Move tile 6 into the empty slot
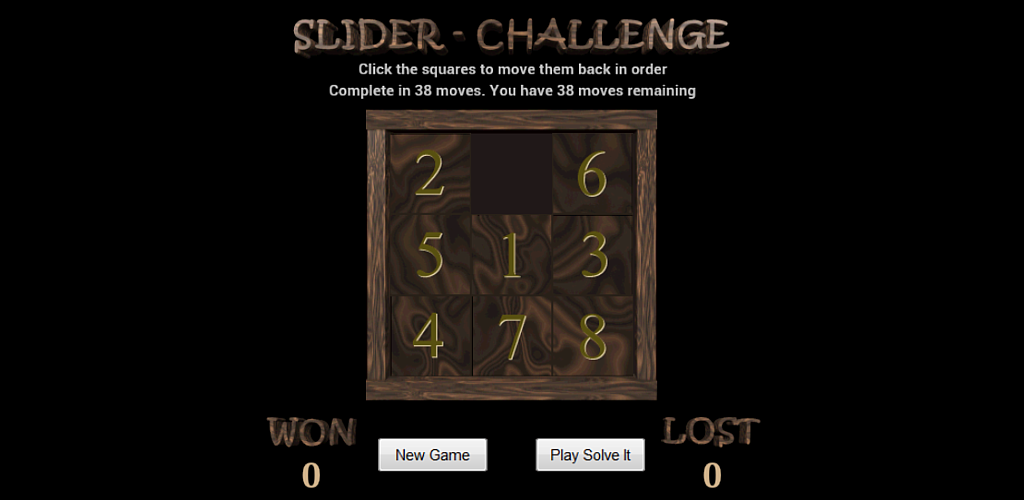Viewport: 1024px width, 500px height. point(593,174)
